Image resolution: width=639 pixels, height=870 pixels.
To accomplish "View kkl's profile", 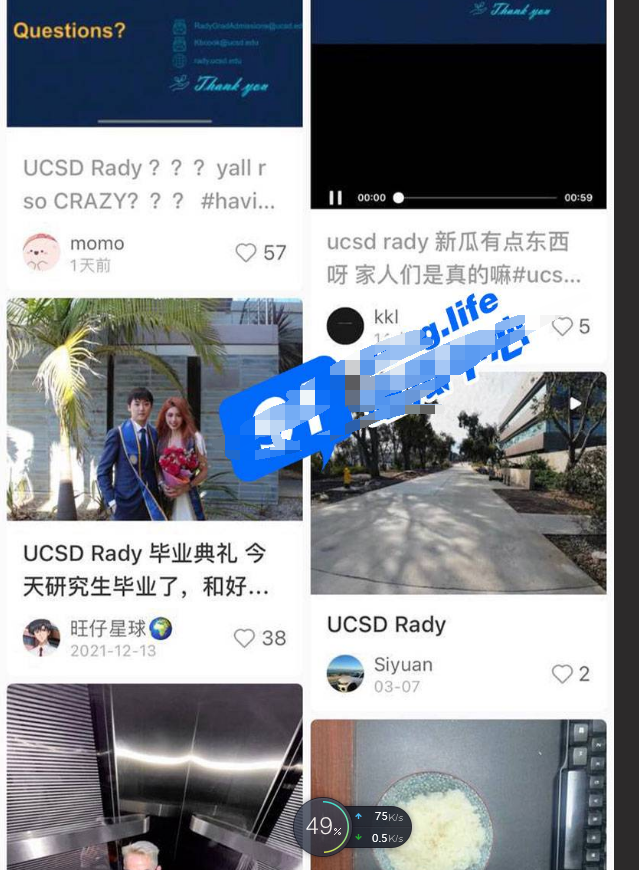I will [x=345, y=326].
